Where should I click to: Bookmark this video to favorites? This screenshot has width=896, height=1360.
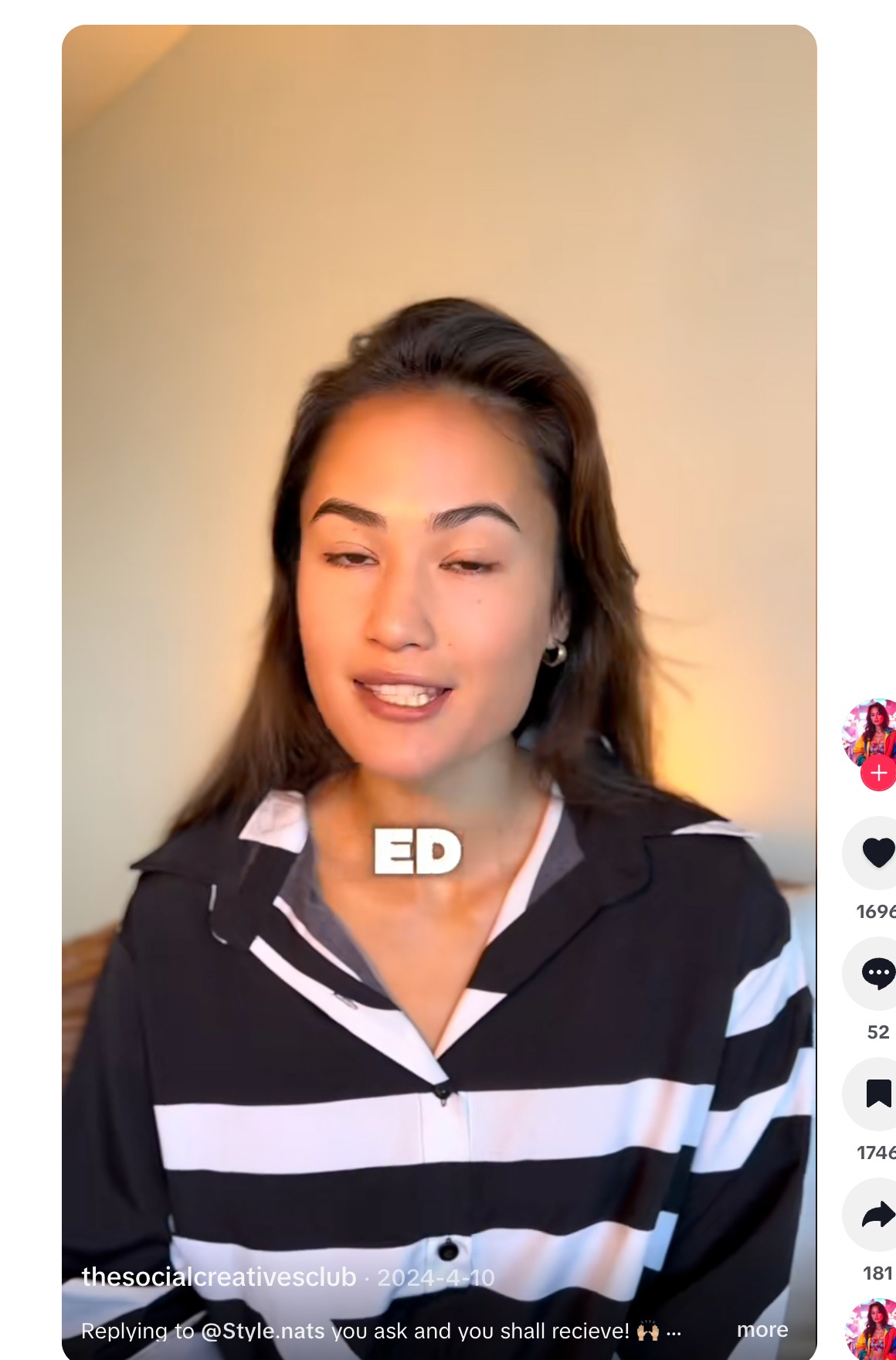point(877,1094)
